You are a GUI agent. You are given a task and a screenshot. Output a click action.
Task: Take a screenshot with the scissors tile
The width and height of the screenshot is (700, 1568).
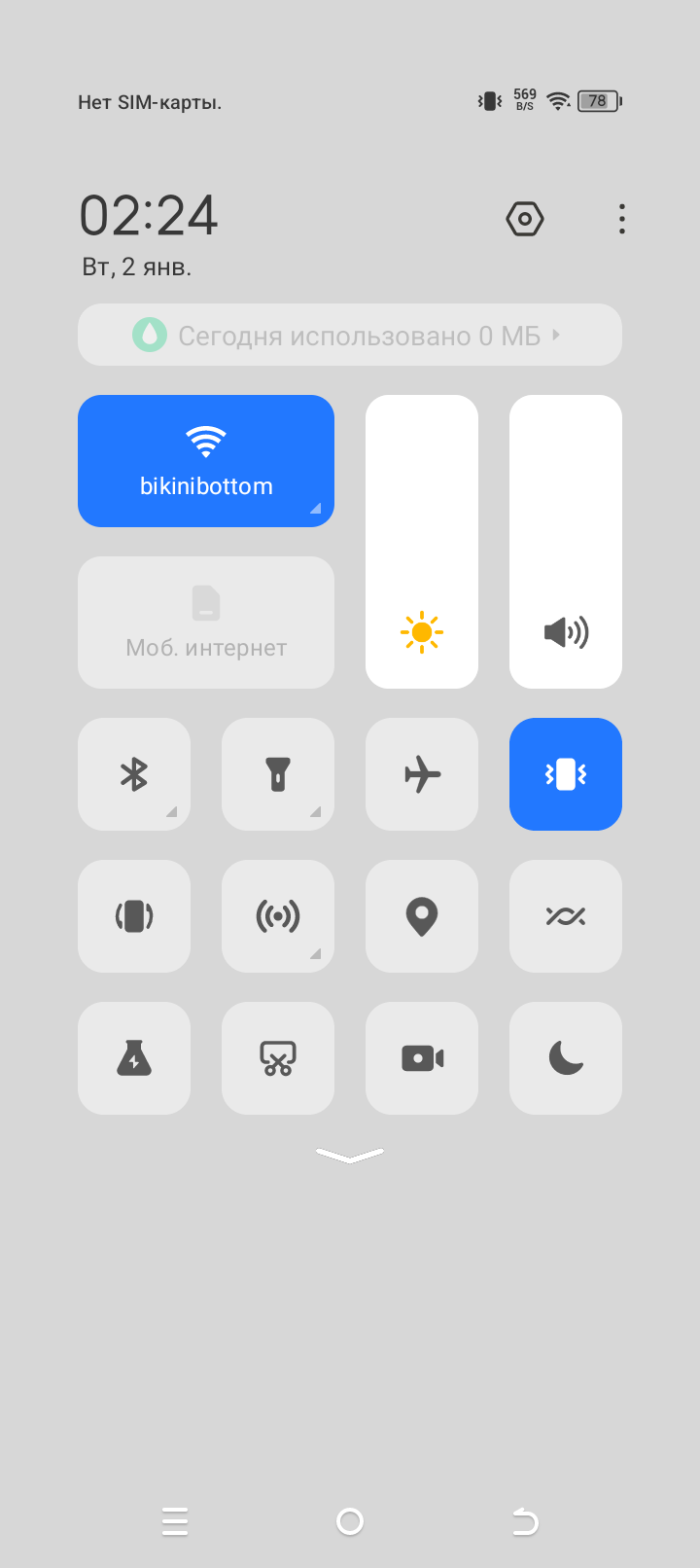(x=278, y=1058)
